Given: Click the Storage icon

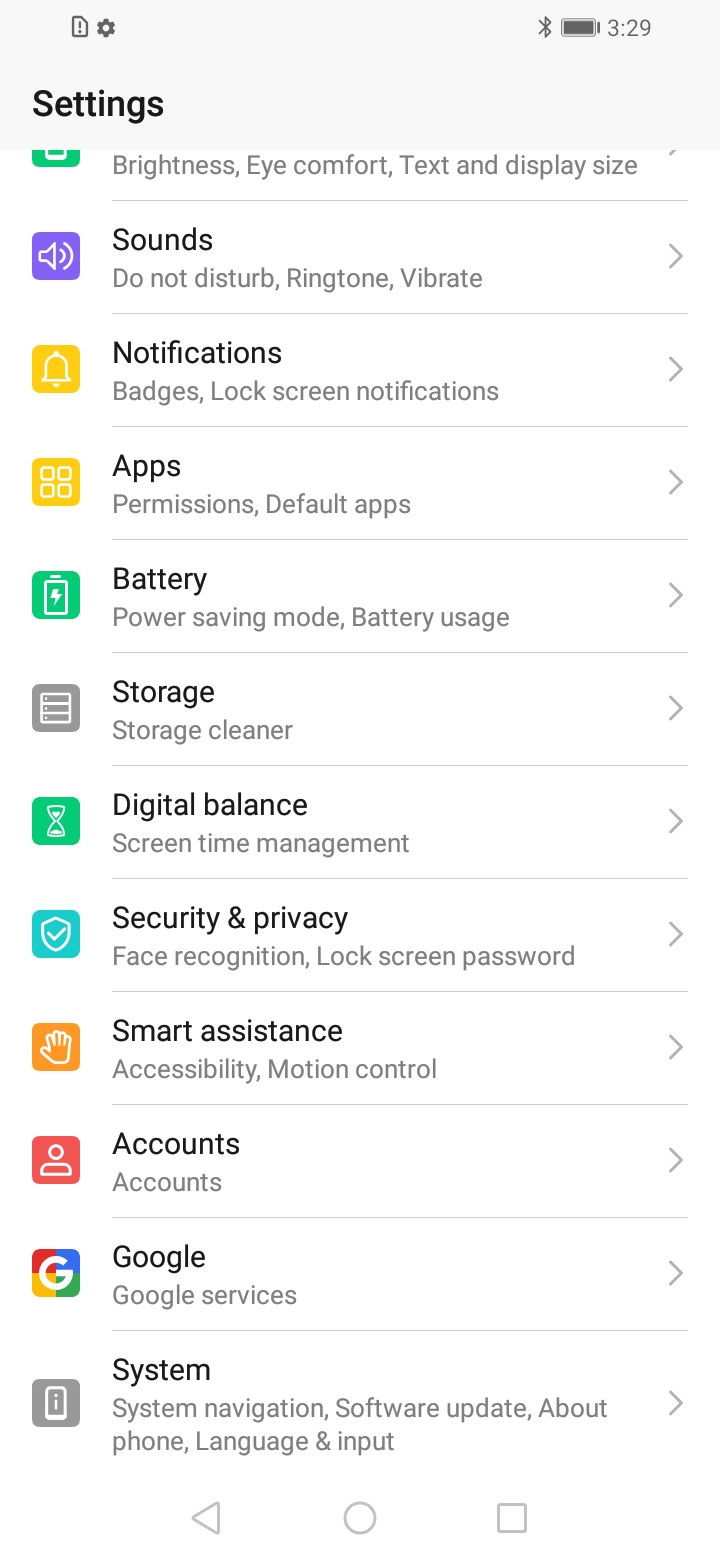Looking at the screenshot, I should click(56, 708).
